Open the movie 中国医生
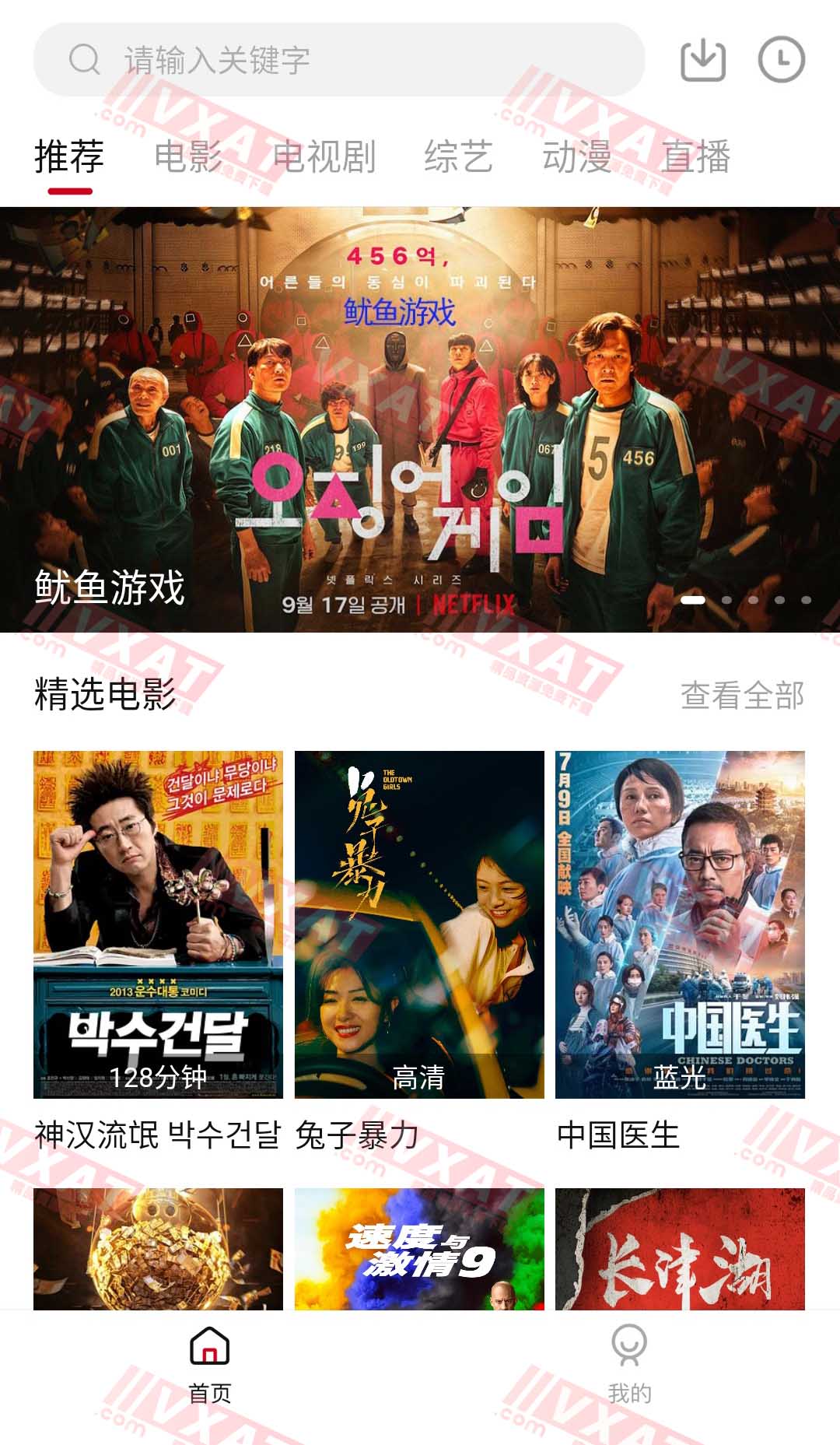Screen dimensions: 840x1445 coord(680,924)
